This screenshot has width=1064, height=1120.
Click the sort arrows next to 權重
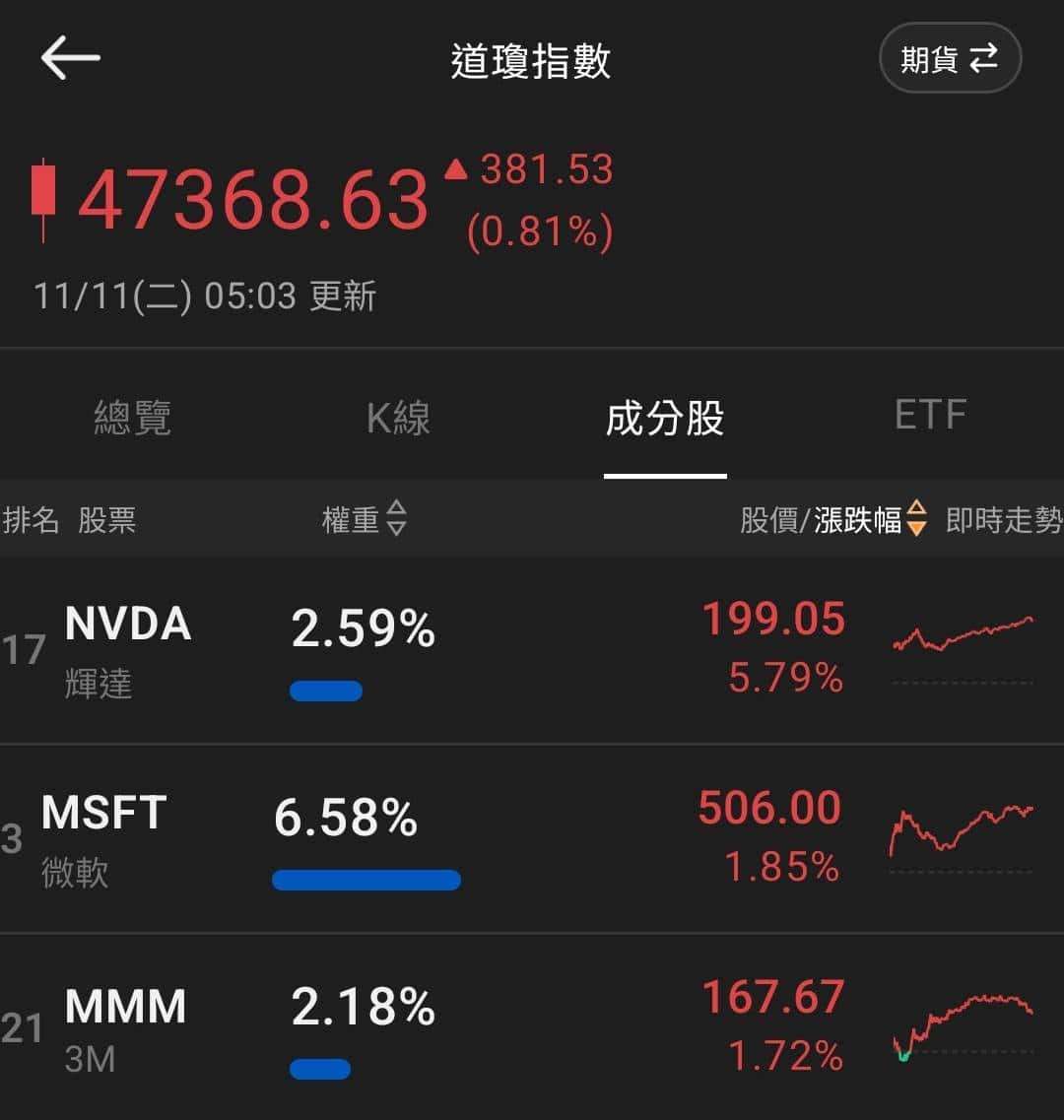(397, 521)
